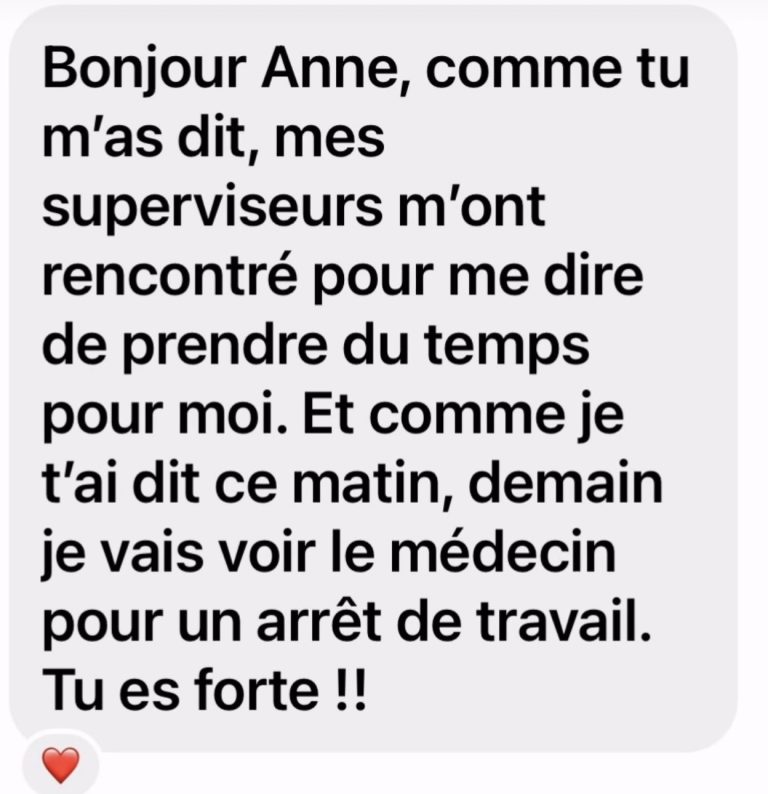Viewport: 768px width, 794px height.
Task: Open the heart reaction under the message
Action: 61,765
